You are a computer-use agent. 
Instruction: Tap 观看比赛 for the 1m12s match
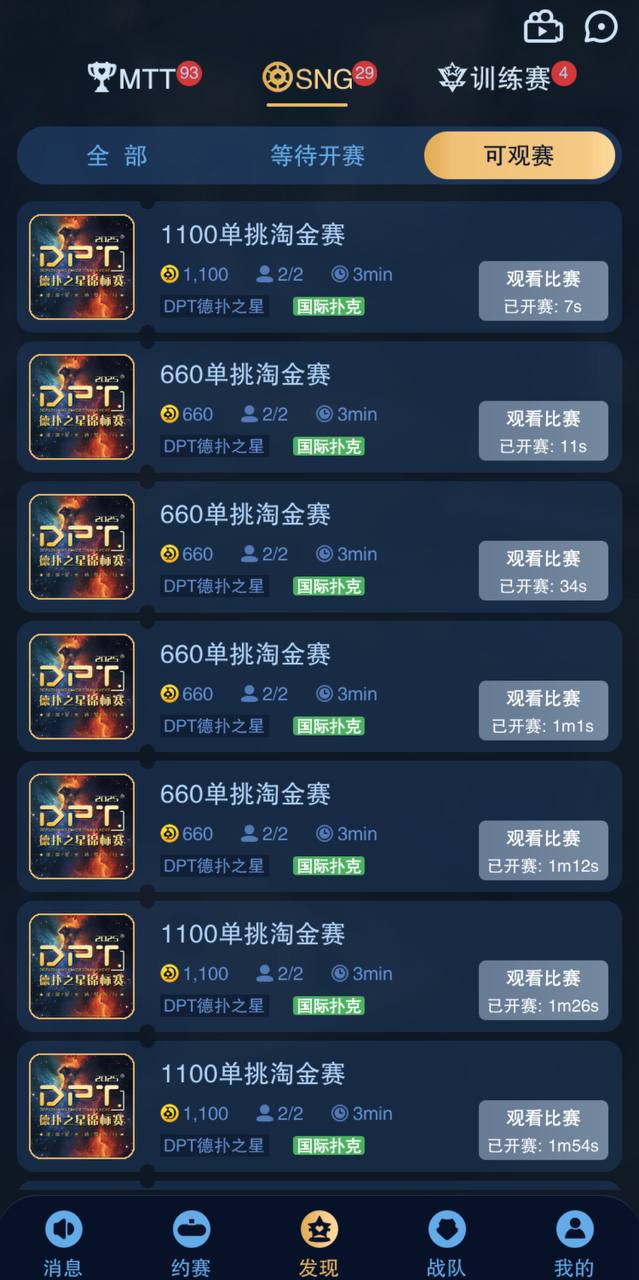coord(543,851)
